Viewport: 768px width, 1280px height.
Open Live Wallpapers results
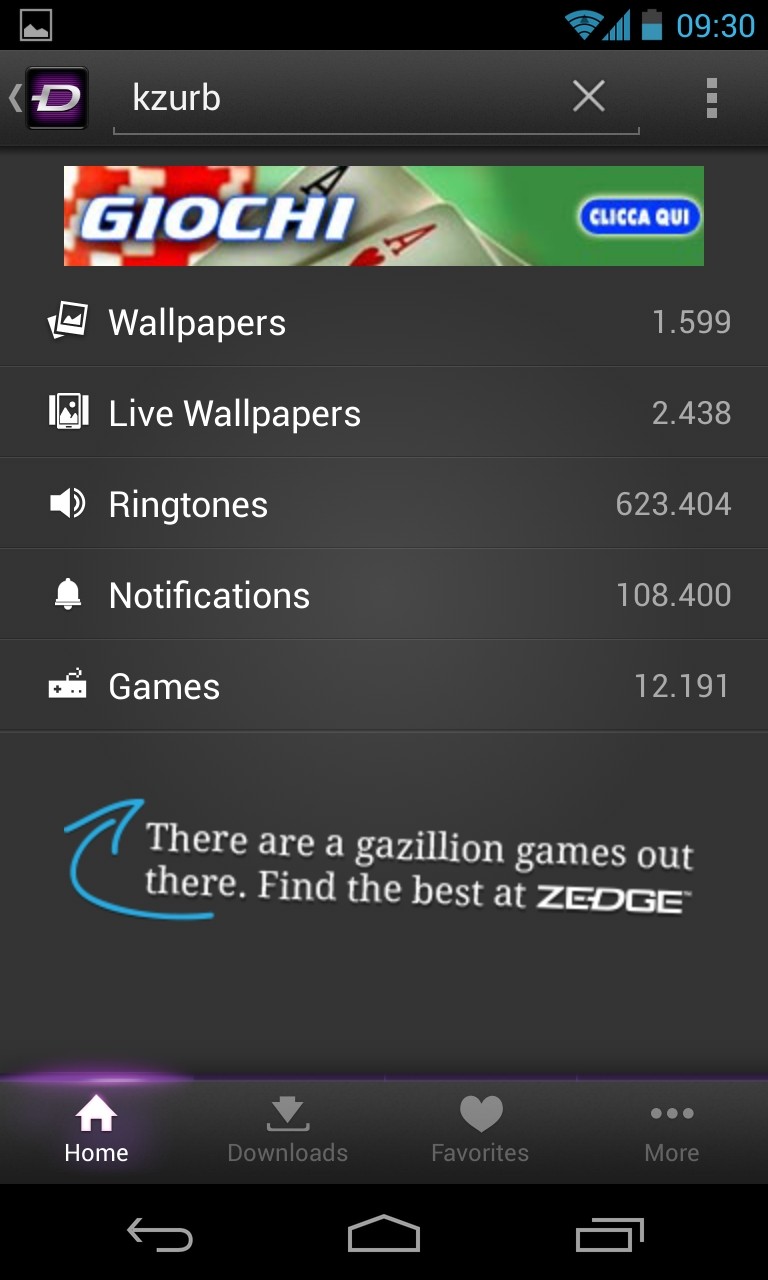click(384, 413)
